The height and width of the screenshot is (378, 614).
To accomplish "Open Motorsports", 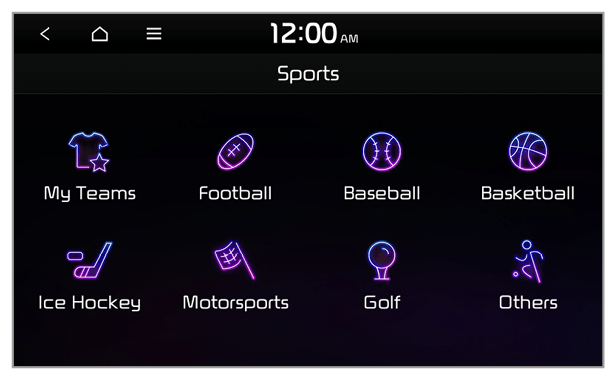I will (235, 276).
